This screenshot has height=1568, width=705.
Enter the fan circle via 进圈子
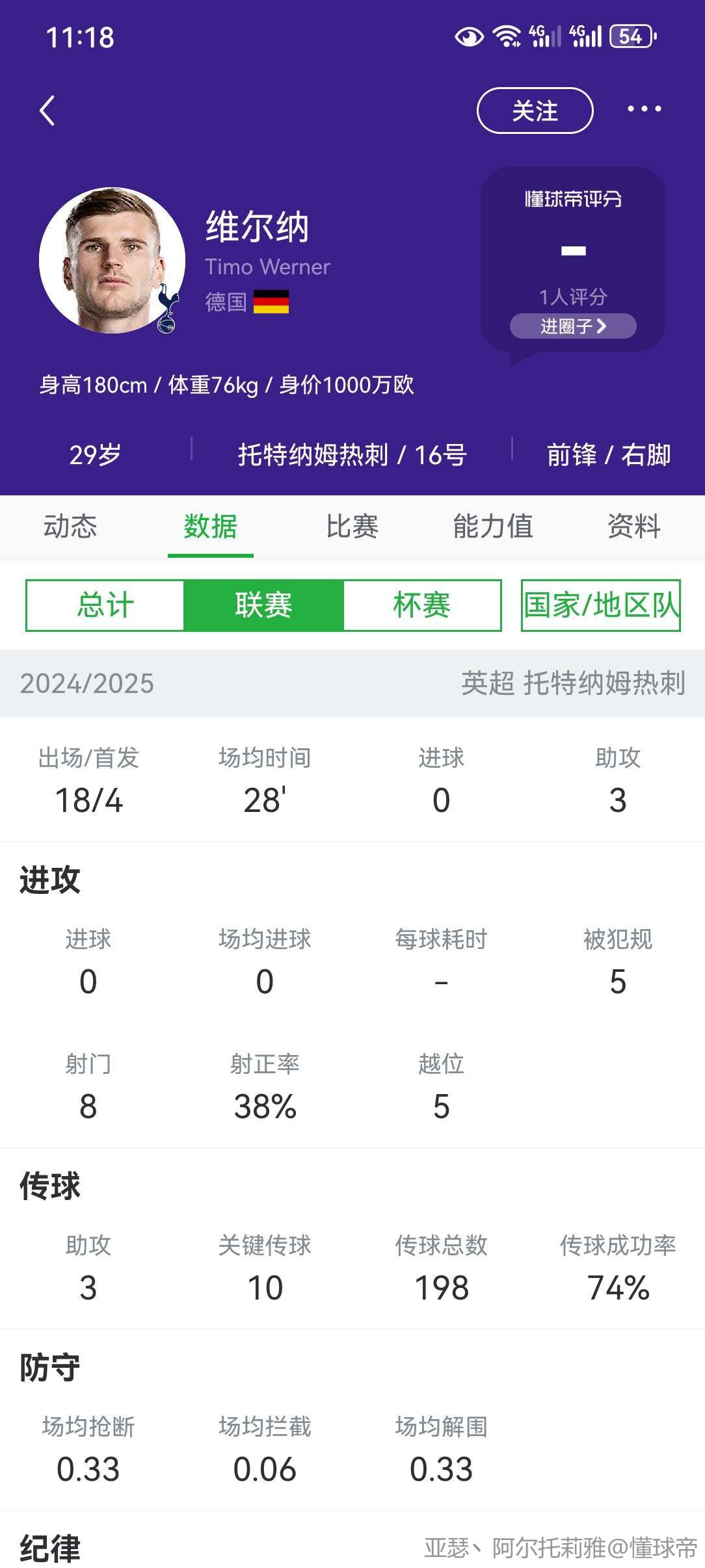coord(573,326)
